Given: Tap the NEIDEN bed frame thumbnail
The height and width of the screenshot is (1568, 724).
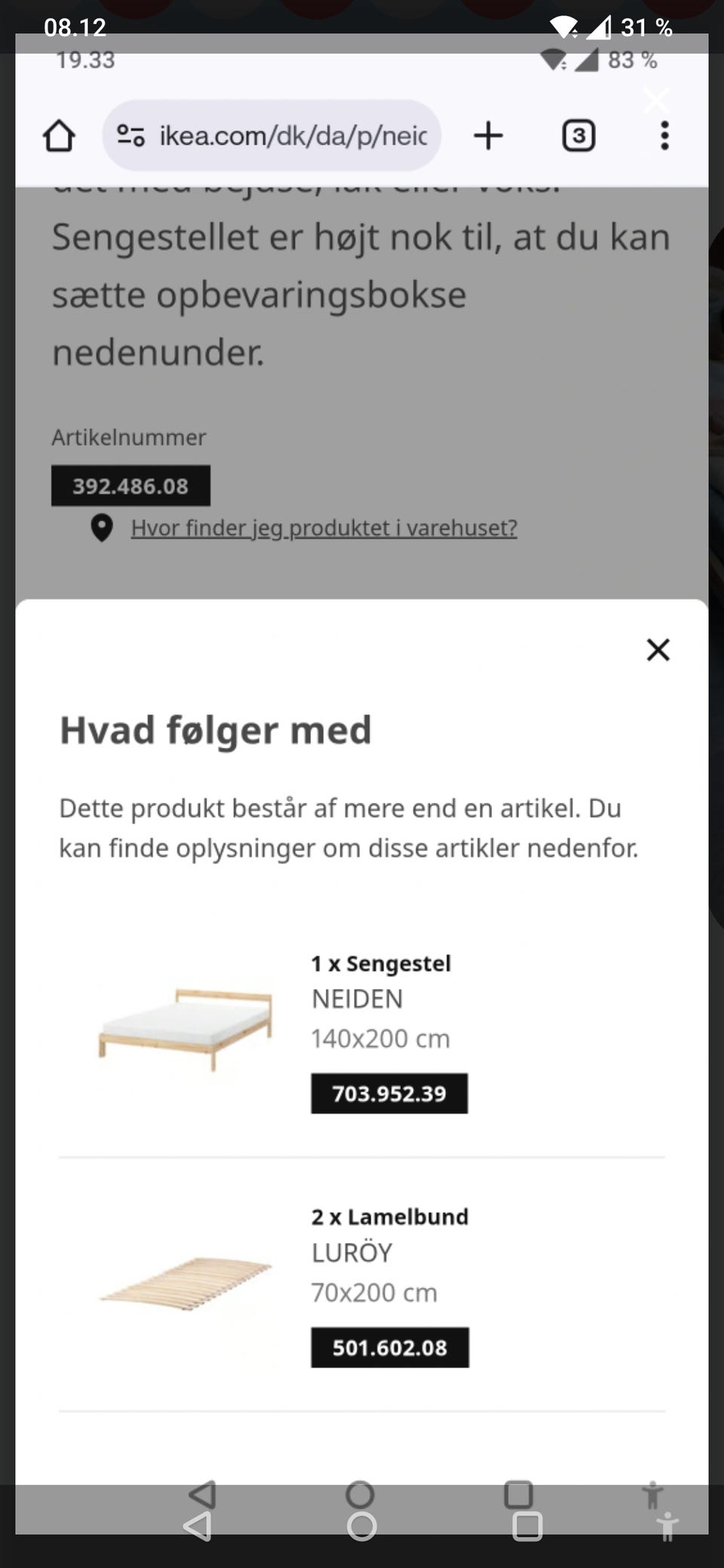Looking at the screenshot, I should point(186,1023).
